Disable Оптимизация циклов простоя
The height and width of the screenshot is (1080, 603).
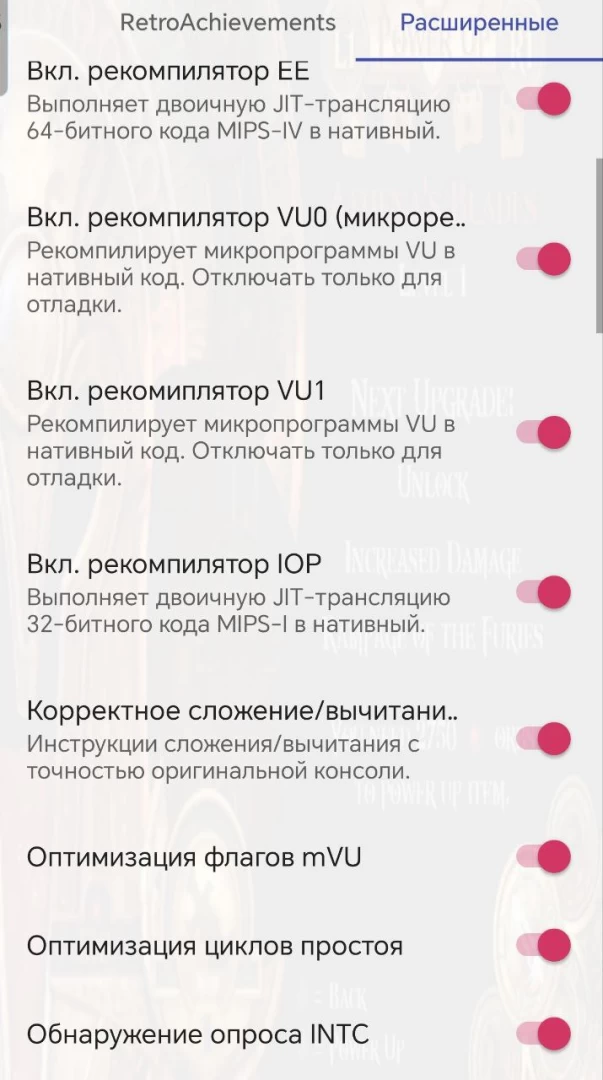[544, 945]
